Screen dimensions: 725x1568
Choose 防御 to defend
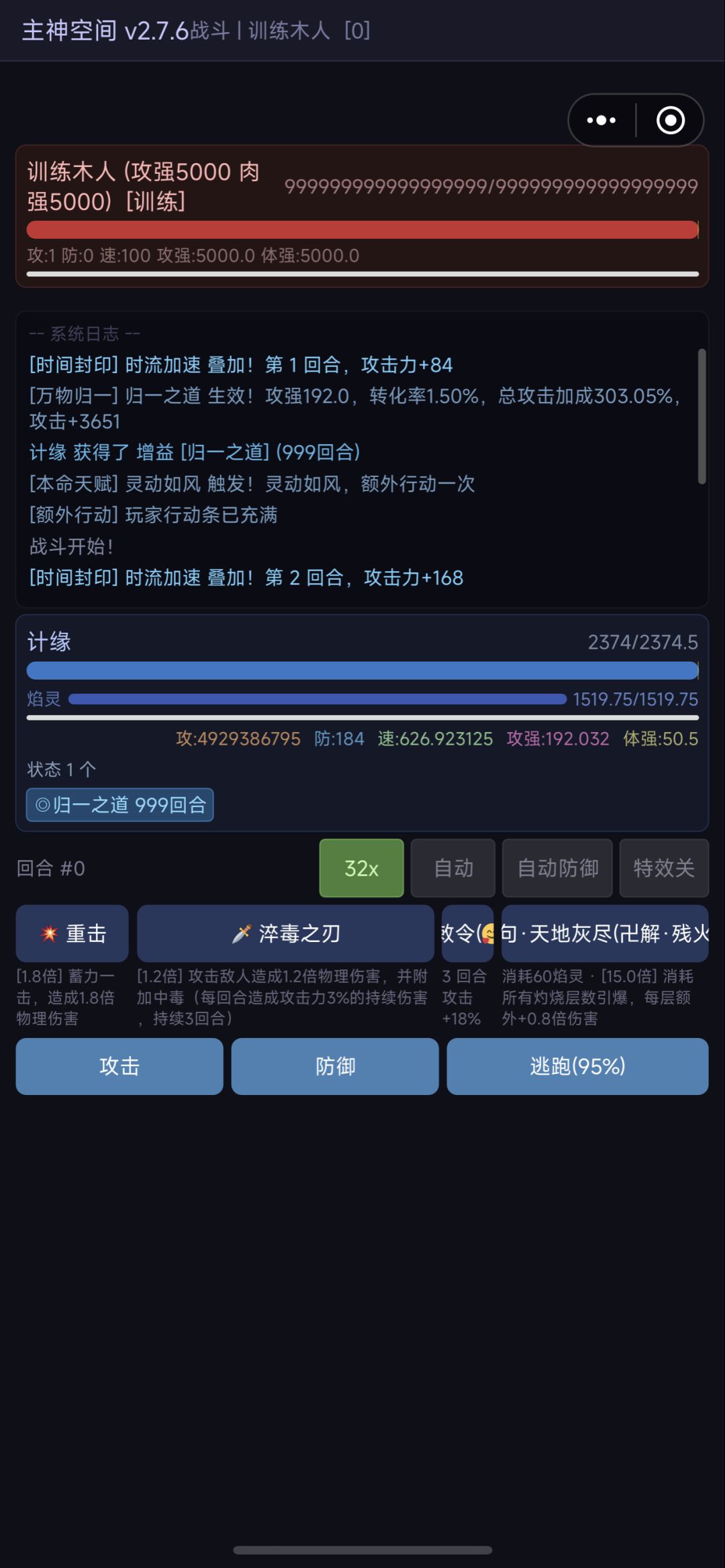335,1066
